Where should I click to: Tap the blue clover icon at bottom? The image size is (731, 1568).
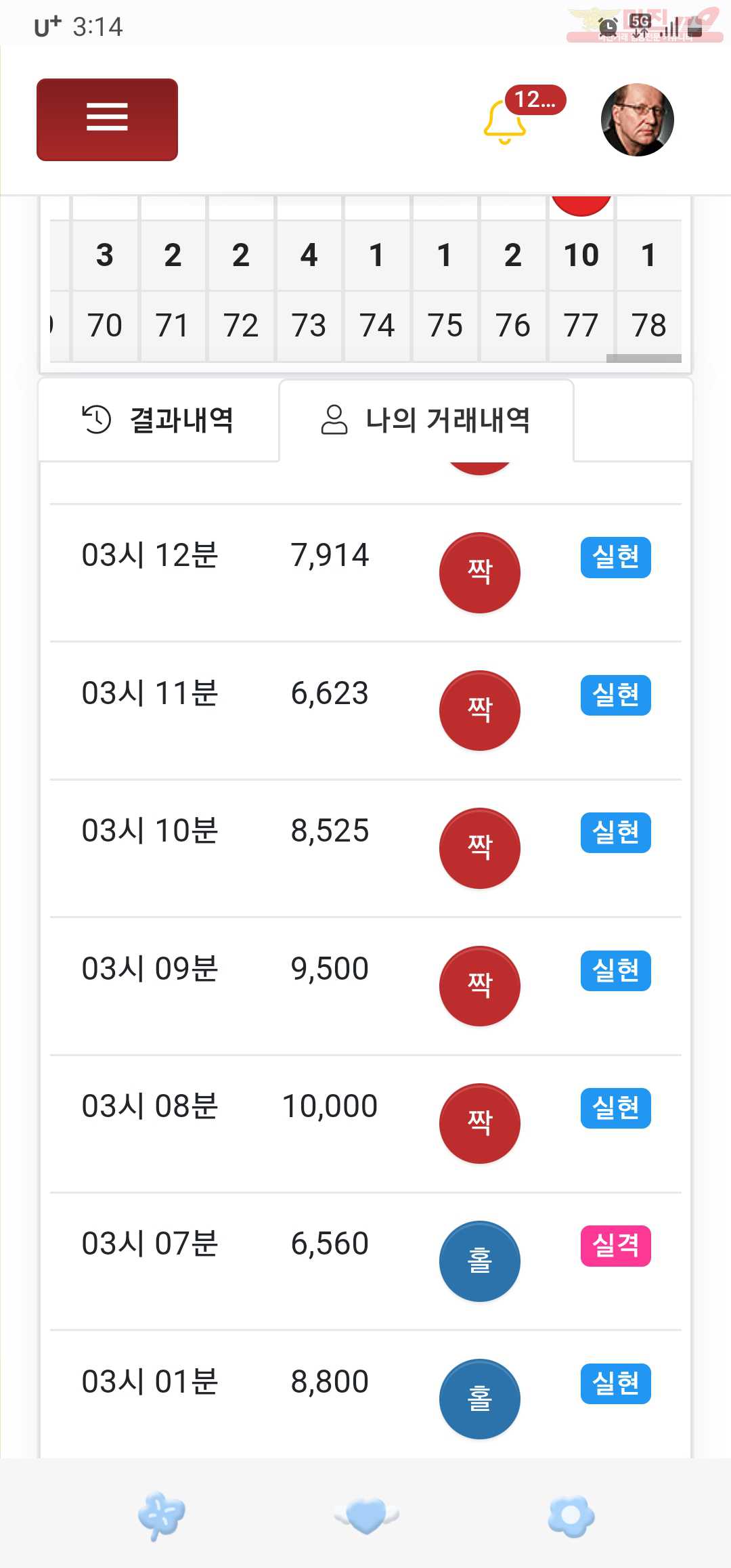pos(161,1516)
